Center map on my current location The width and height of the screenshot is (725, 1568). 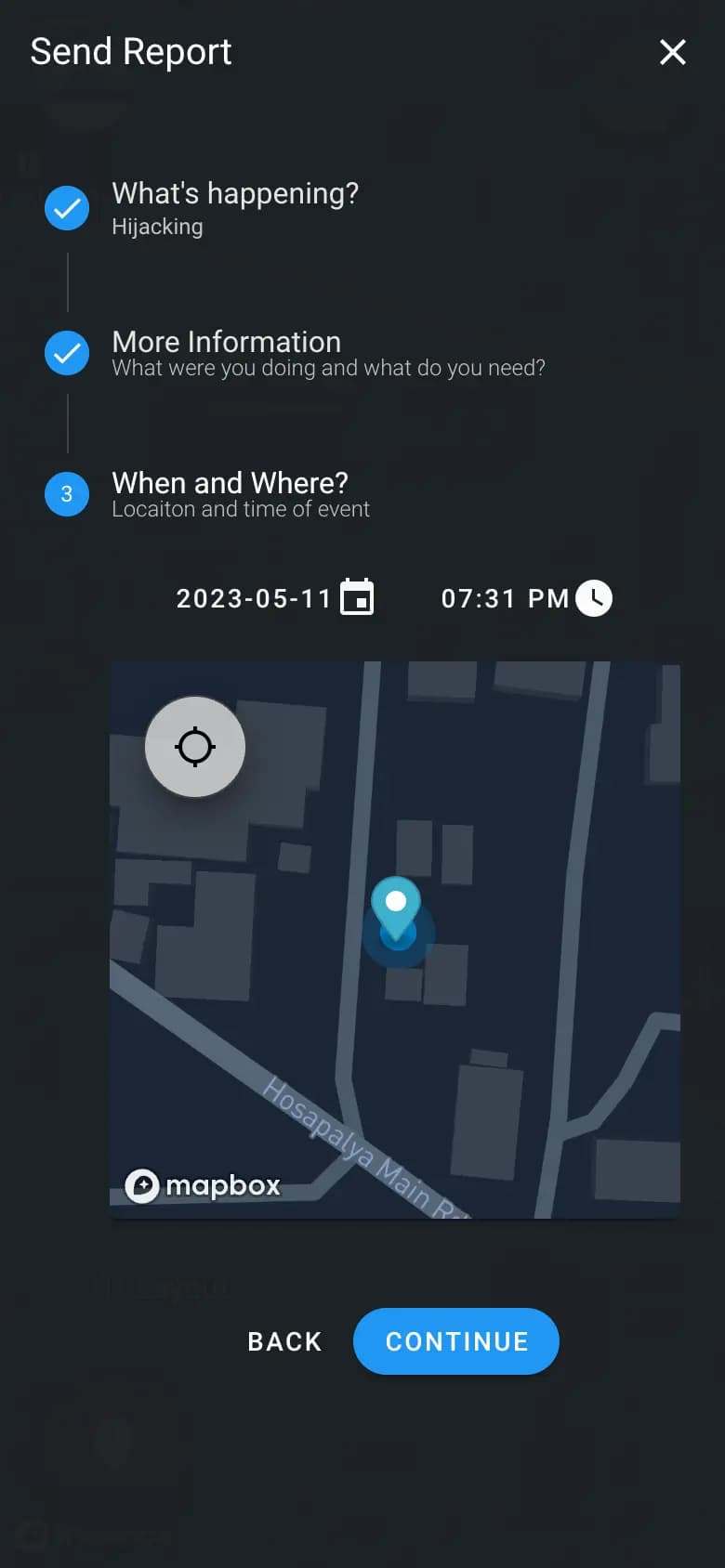click(x=195, y=746)
